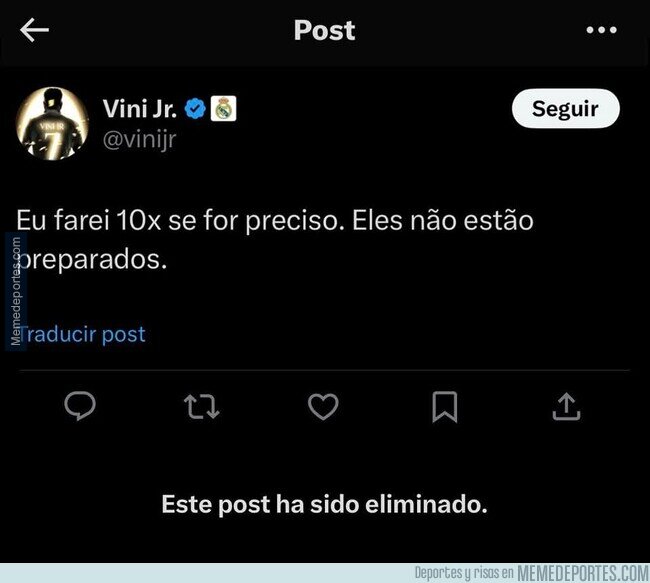The image size is (650, 583).
Task: Bookmark this post
Action: coord(445,407)
